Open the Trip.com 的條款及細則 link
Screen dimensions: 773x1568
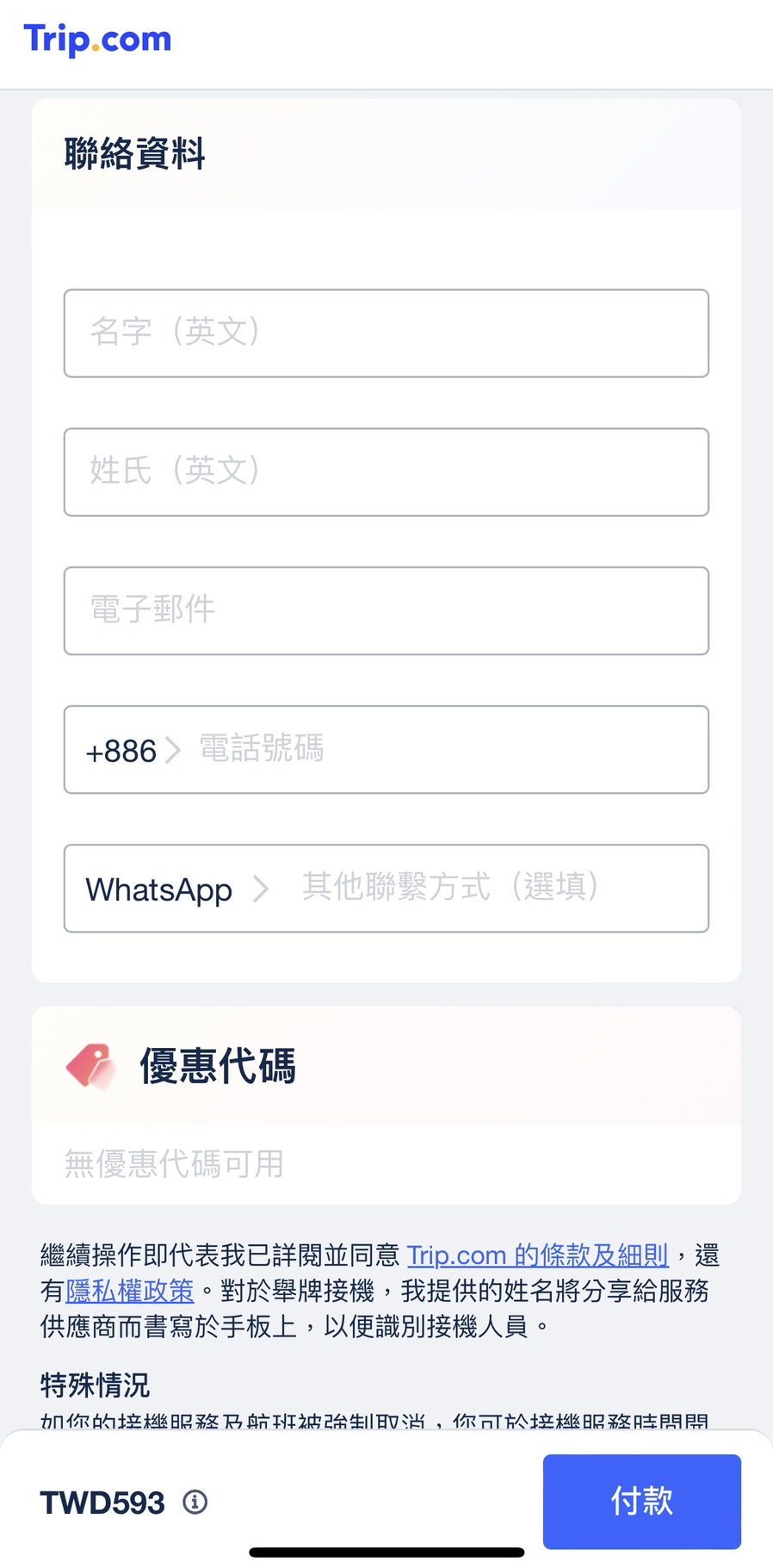click(536, 1255)
